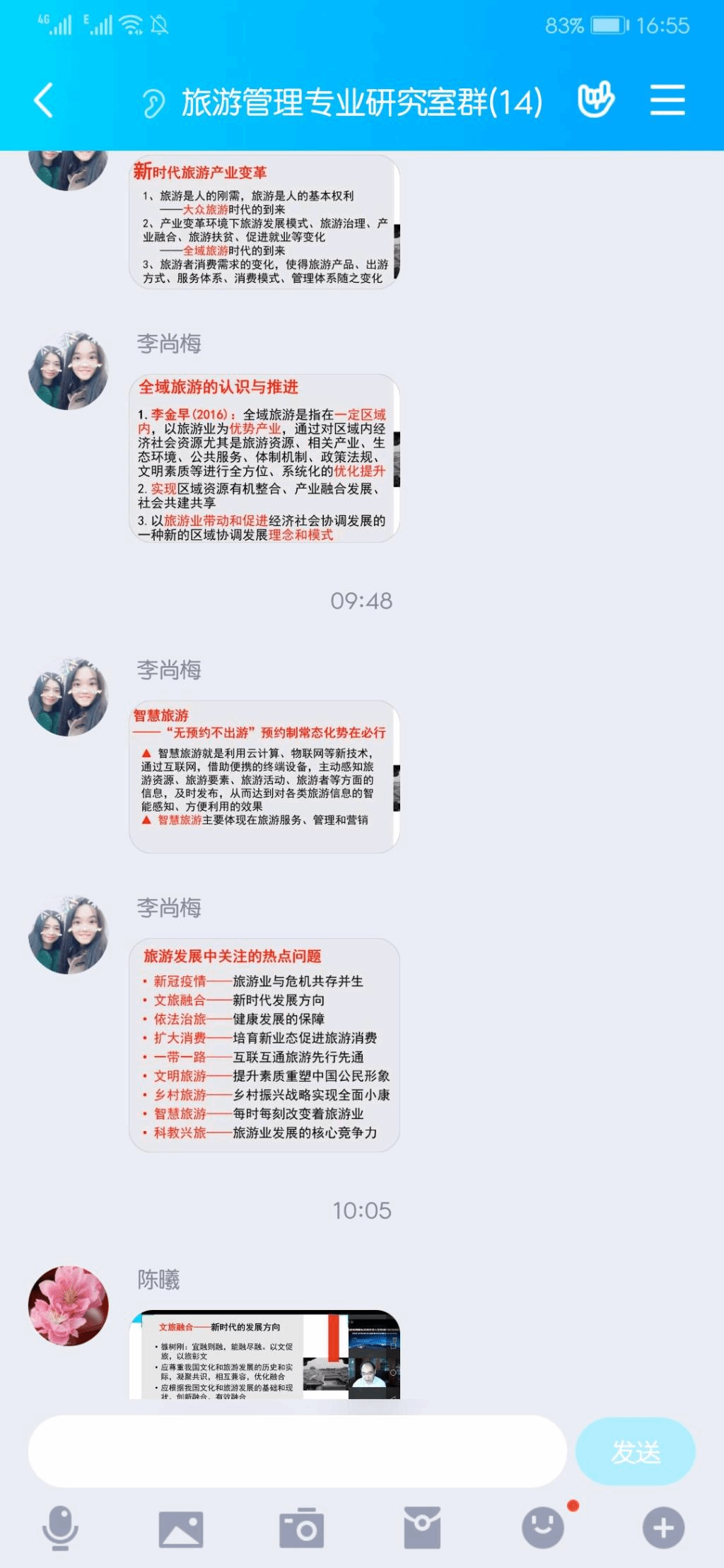
Task: Open the hand gesture interaction icon
Action: pyautogui.click(x=596, y=100)
